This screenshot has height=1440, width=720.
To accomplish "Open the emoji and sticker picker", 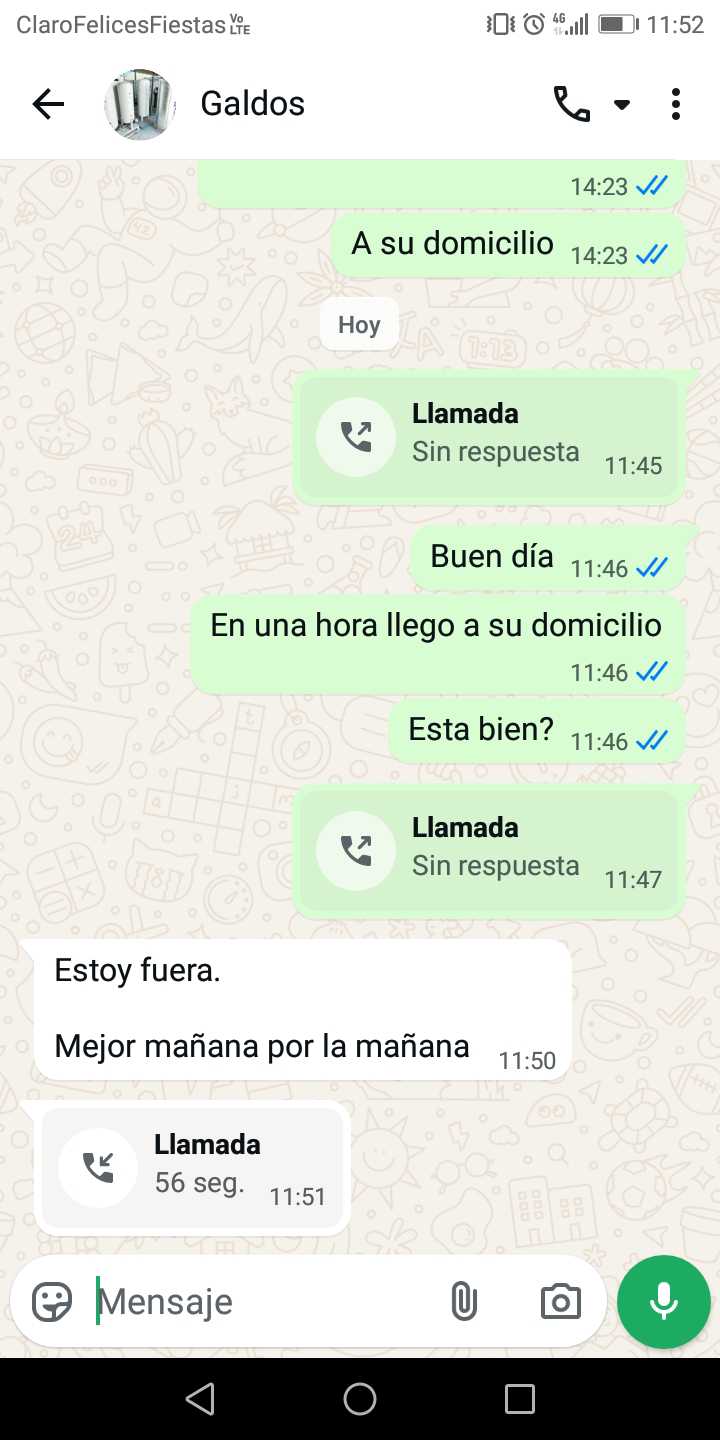I will coord(52,1302).
